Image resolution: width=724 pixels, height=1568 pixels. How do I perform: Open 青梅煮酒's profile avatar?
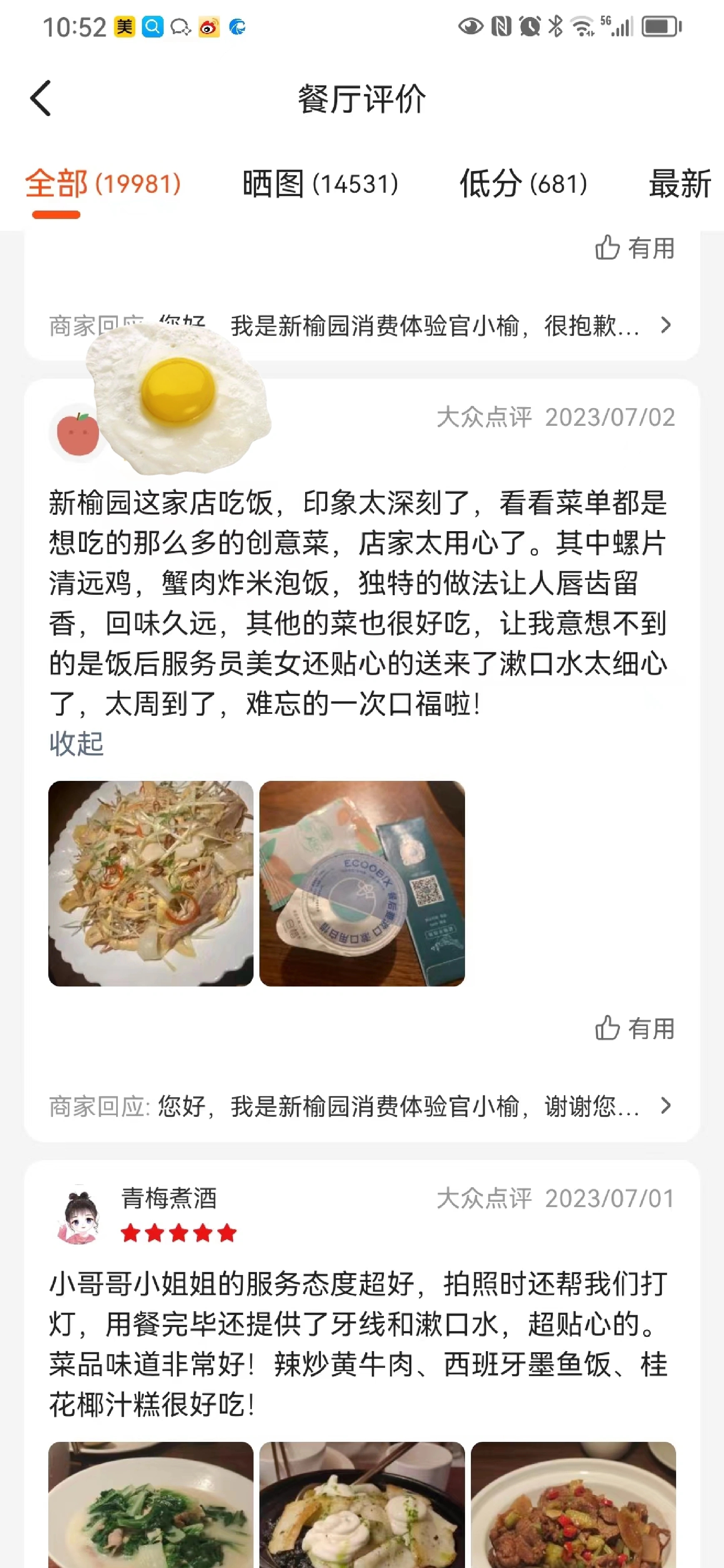click(79, 1215)
